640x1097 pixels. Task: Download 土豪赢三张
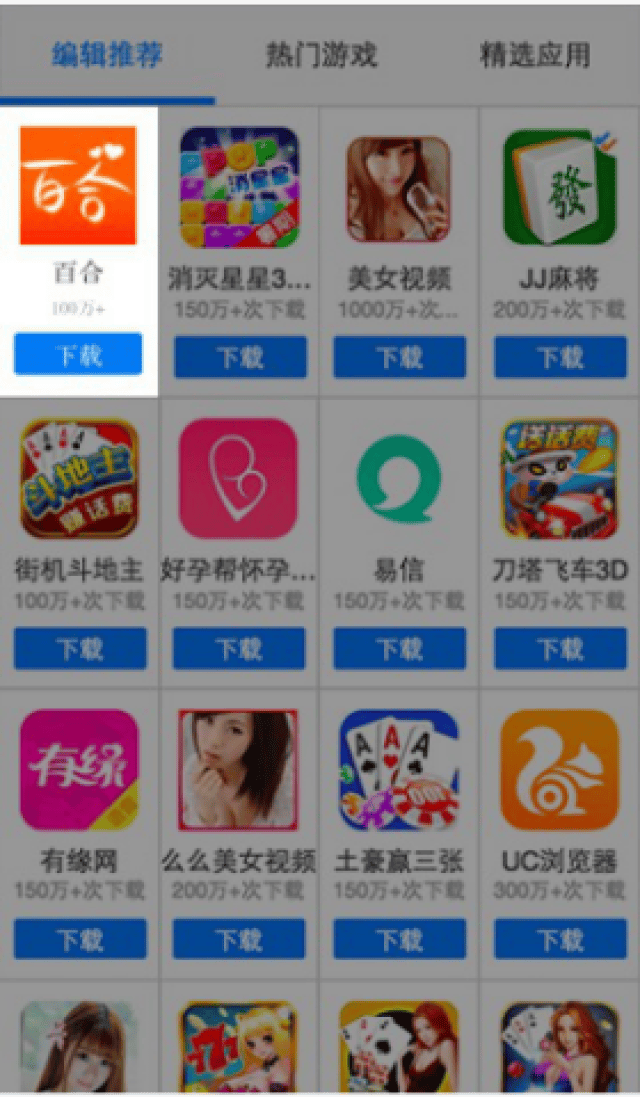tap(399, 939)
